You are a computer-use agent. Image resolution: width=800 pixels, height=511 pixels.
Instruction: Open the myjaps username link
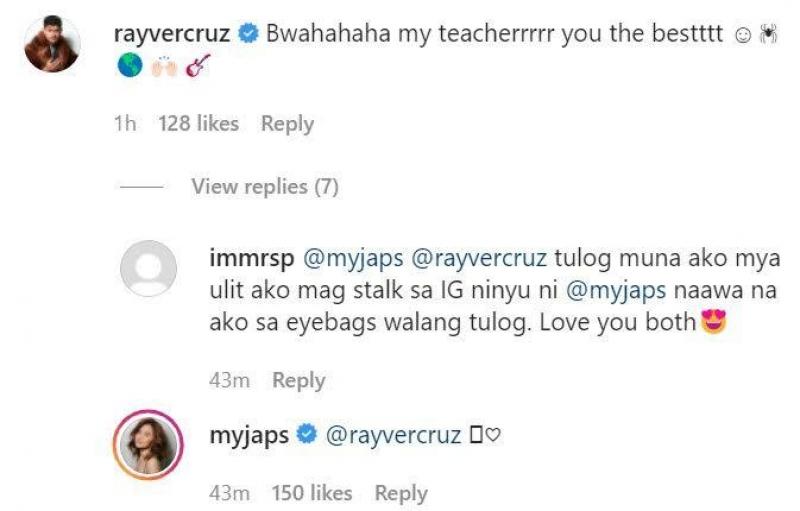point(249,435)
